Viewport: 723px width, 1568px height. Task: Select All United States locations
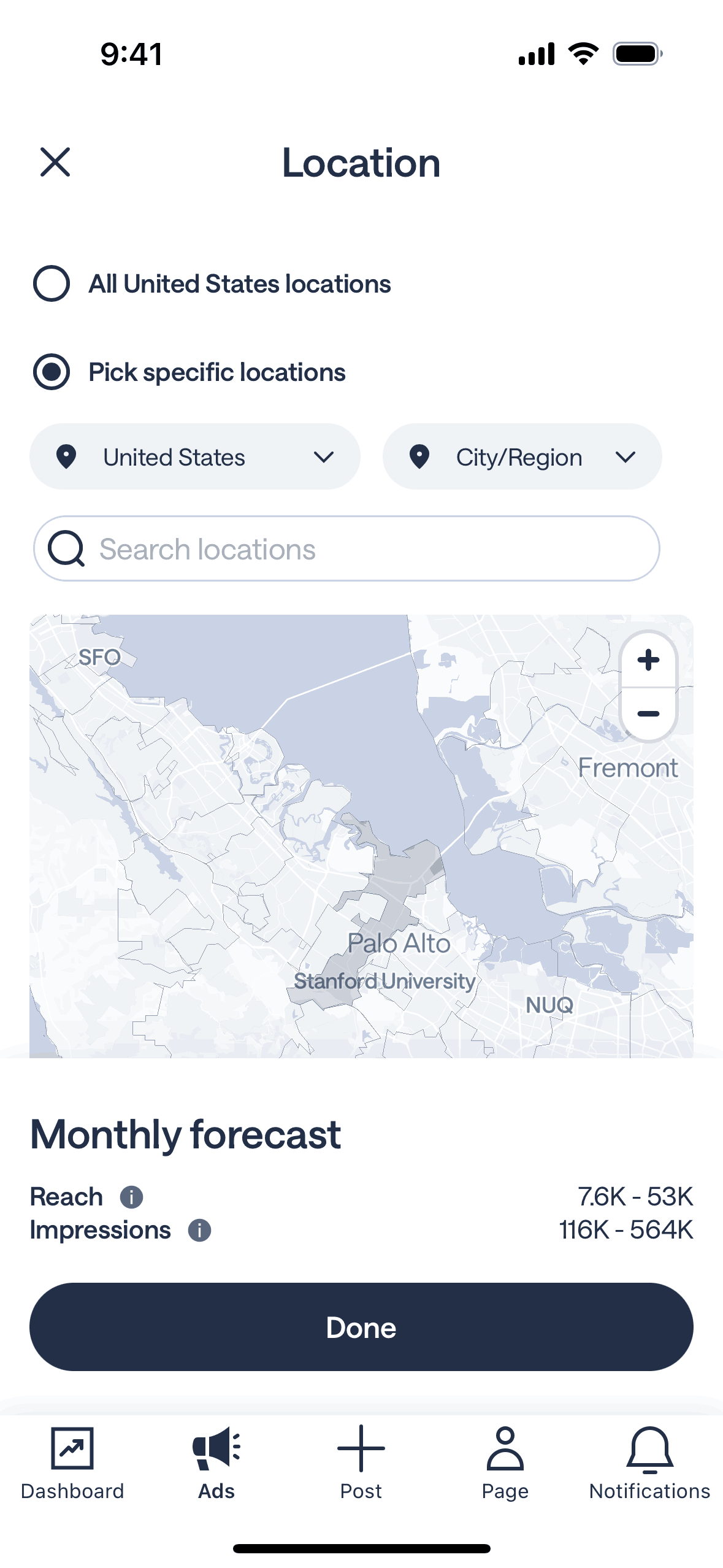[52, 283]
